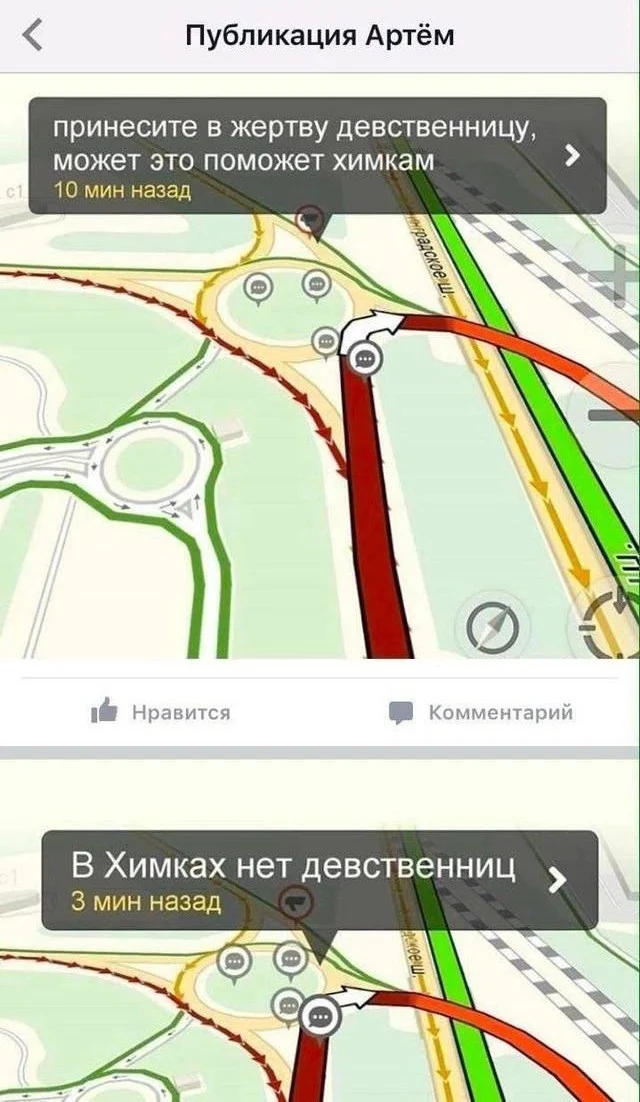The image size is (640, 1102).
Task: Open Комментарий to comment on post
Action: pos(481,712)
